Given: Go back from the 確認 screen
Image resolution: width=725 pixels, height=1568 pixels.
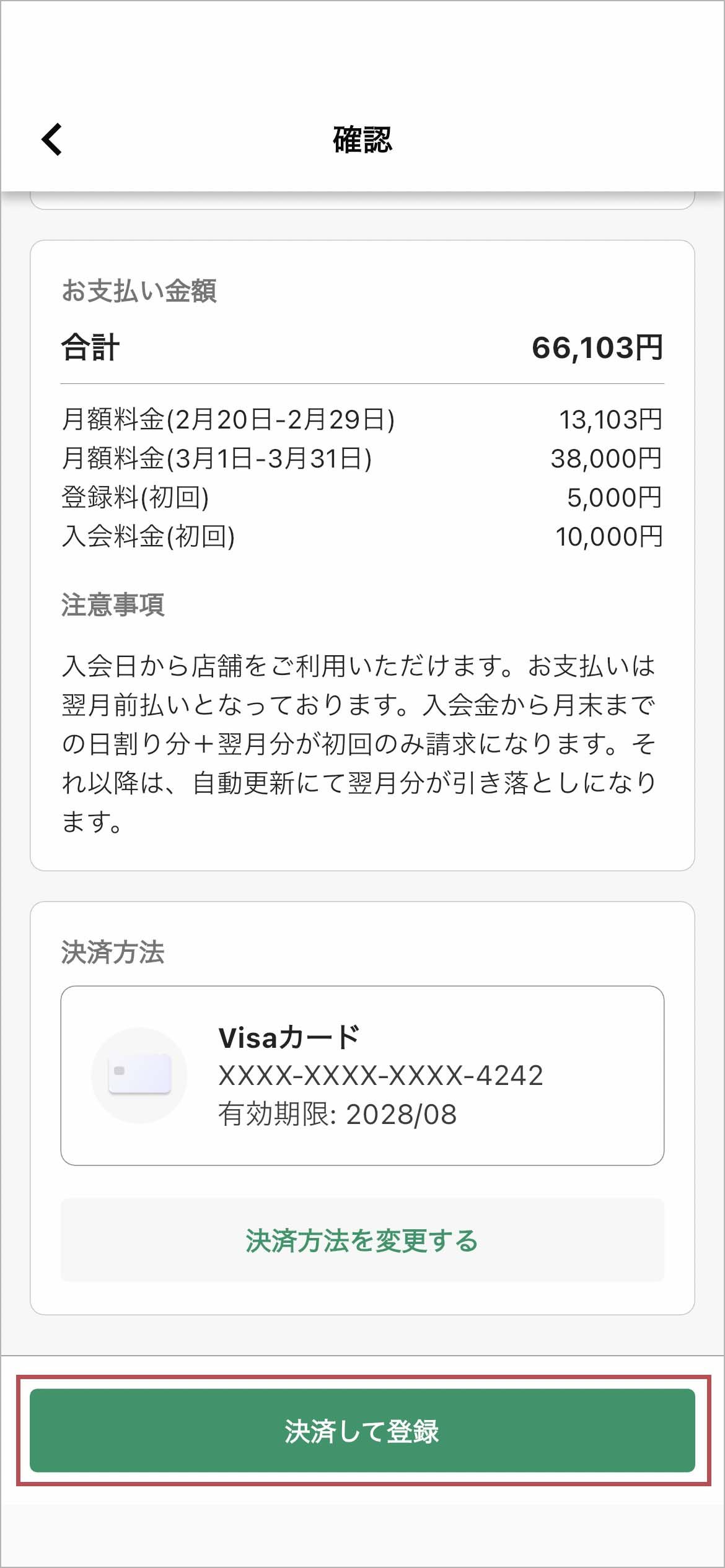Looking at the screenshot, I should coord(52,139).
